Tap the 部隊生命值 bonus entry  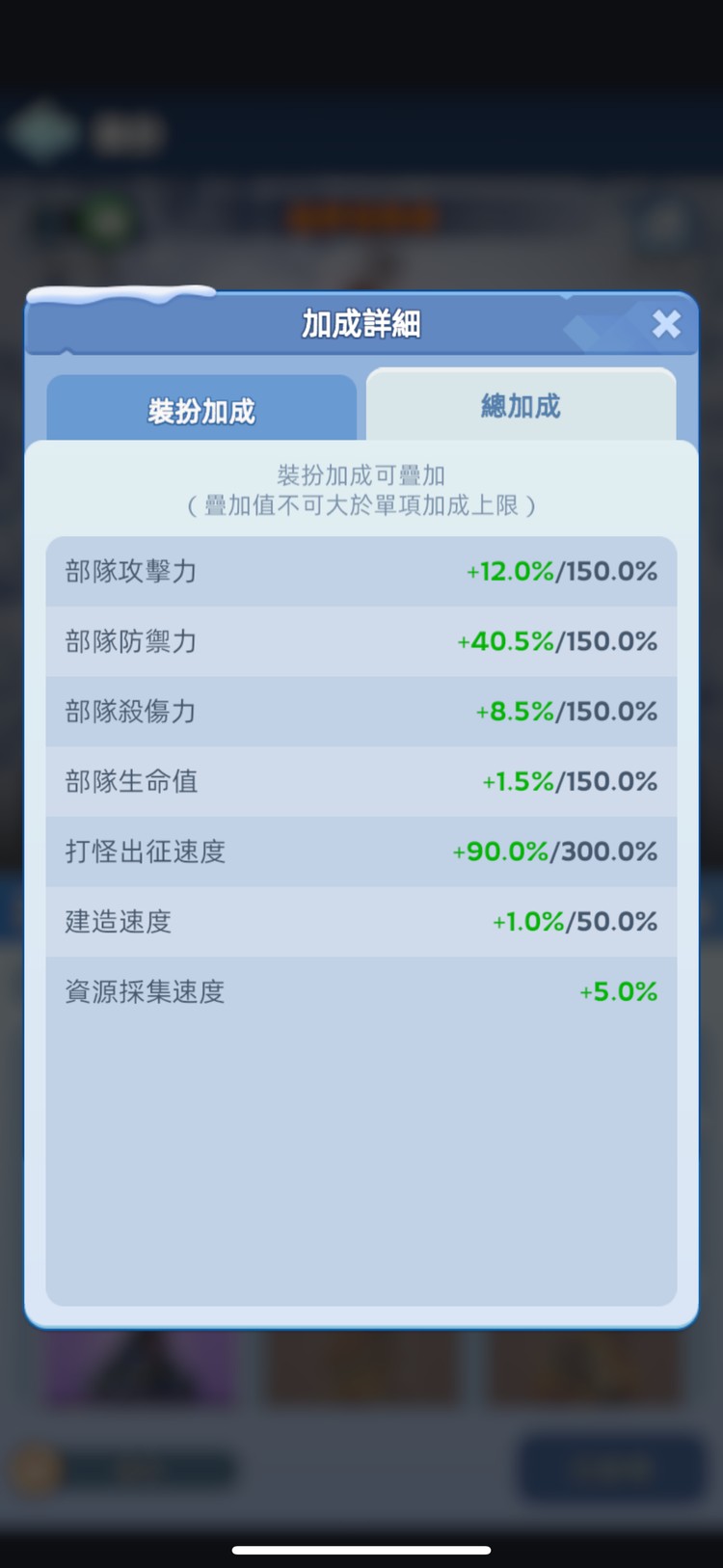point(361,781)
